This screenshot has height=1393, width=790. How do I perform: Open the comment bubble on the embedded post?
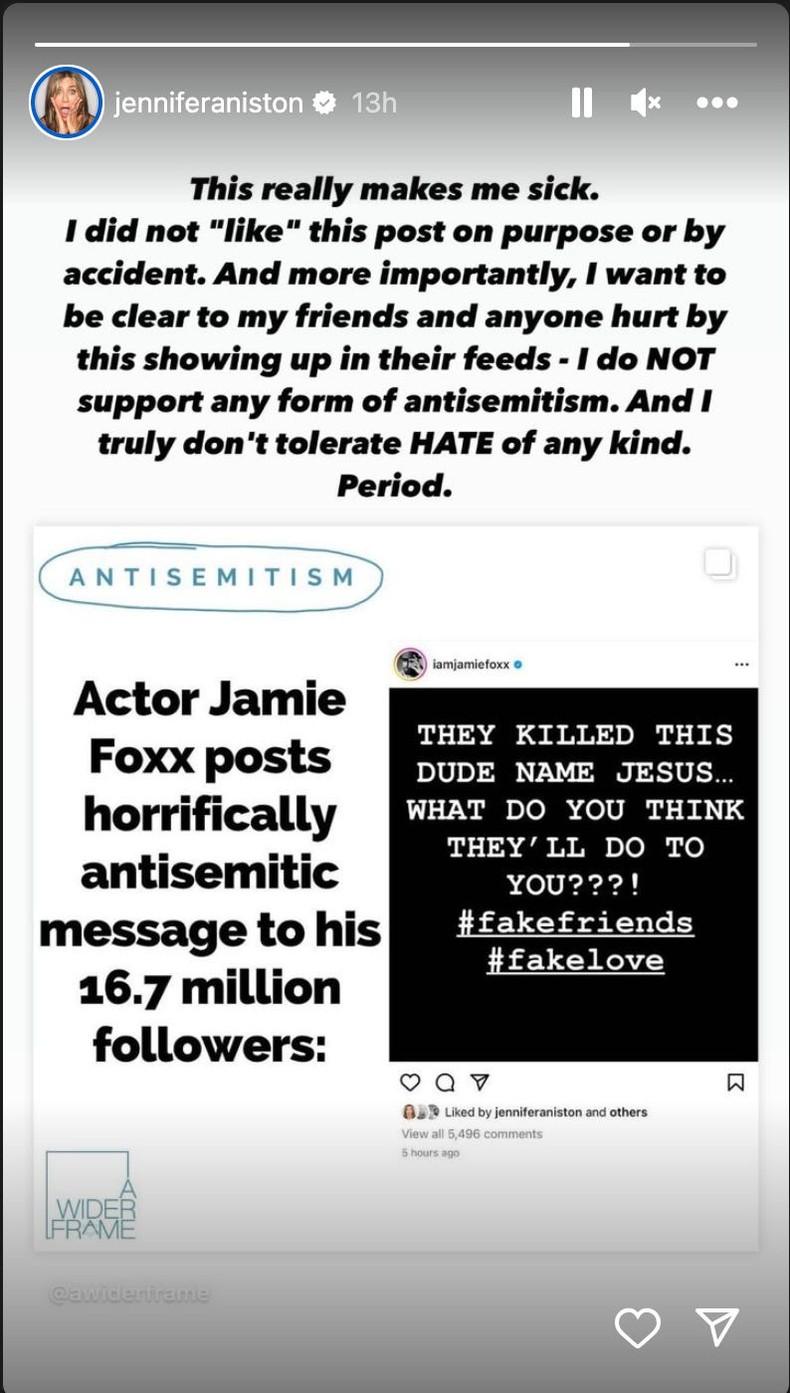pos(445,1082)
